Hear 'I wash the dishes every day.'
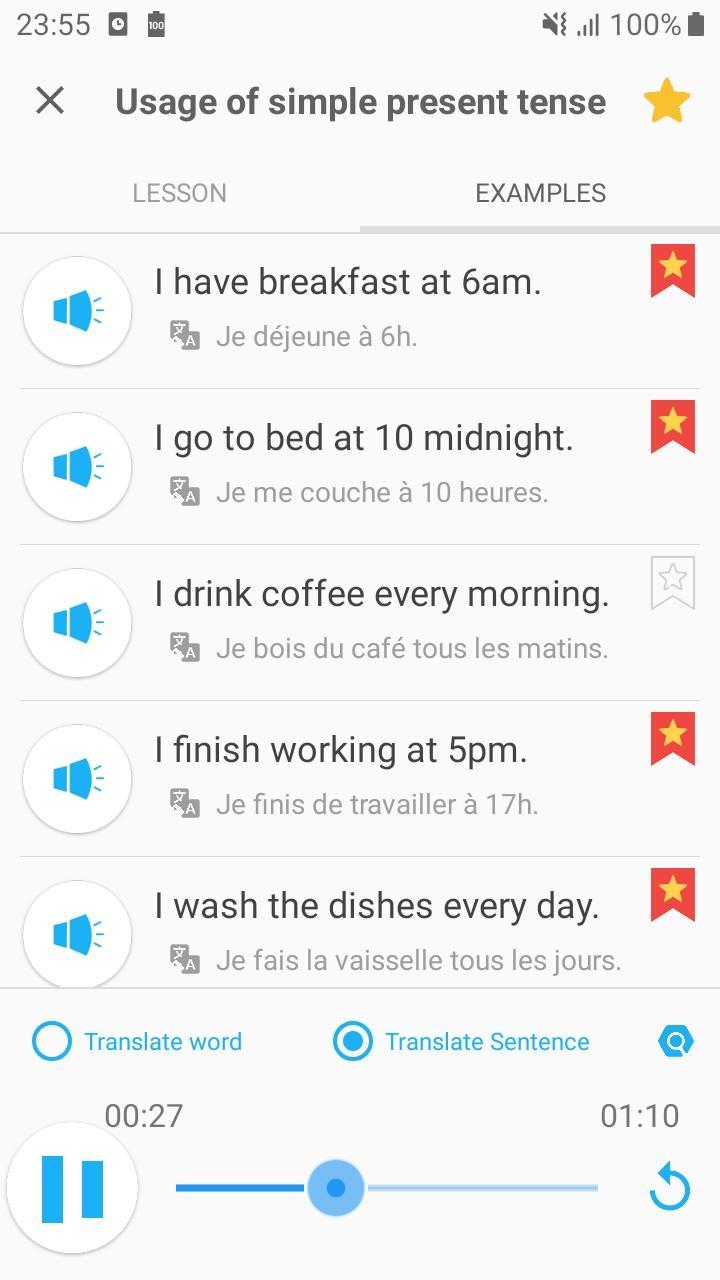 tap(77, 935)
